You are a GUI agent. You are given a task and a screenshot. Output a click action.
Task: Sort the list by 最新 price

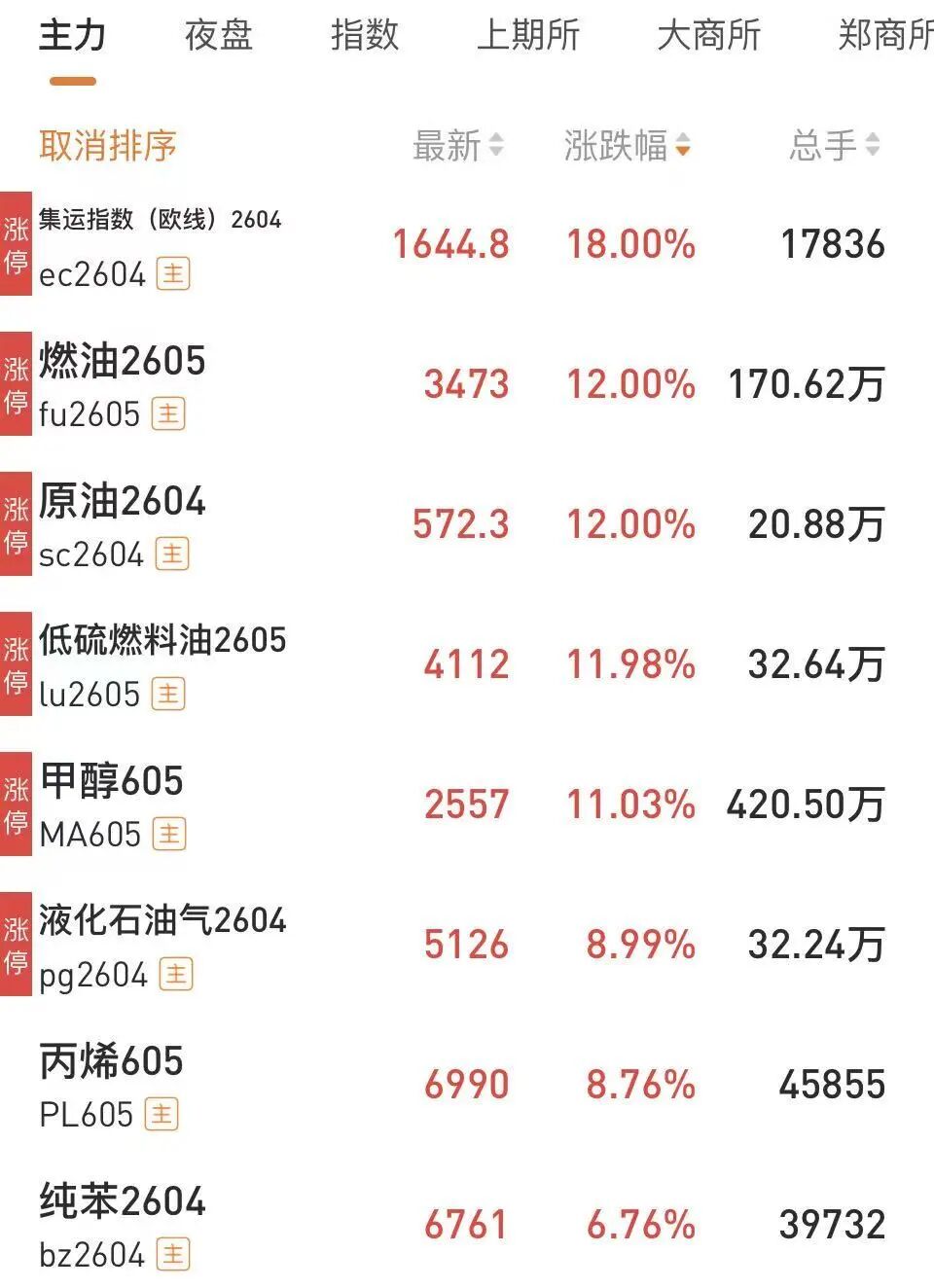click(x=457, y=146)
